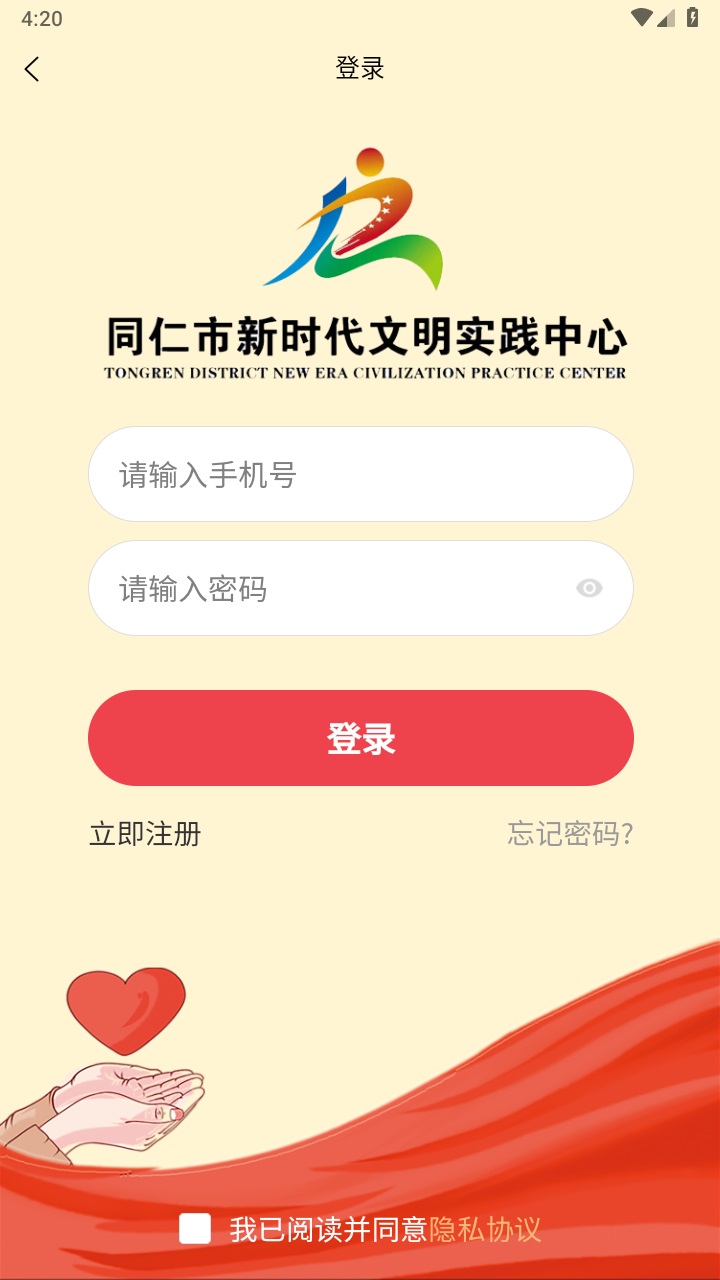Toggle password visibility eye icon
The image size is (720, 1280).
point(589,589)
